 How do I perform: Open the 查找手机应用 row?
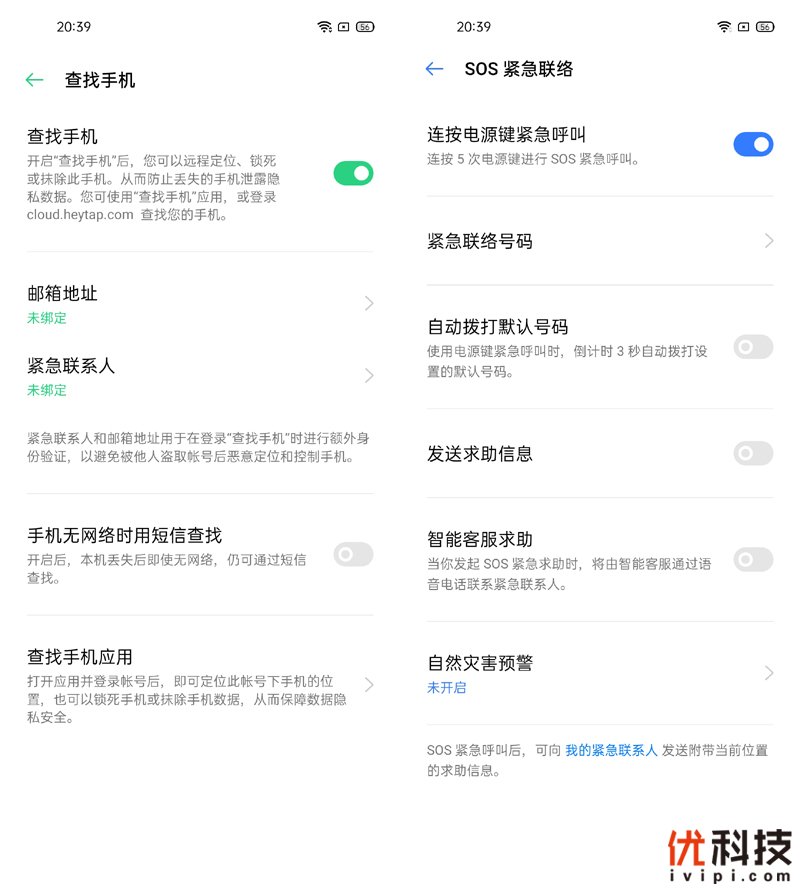point(200,685)
